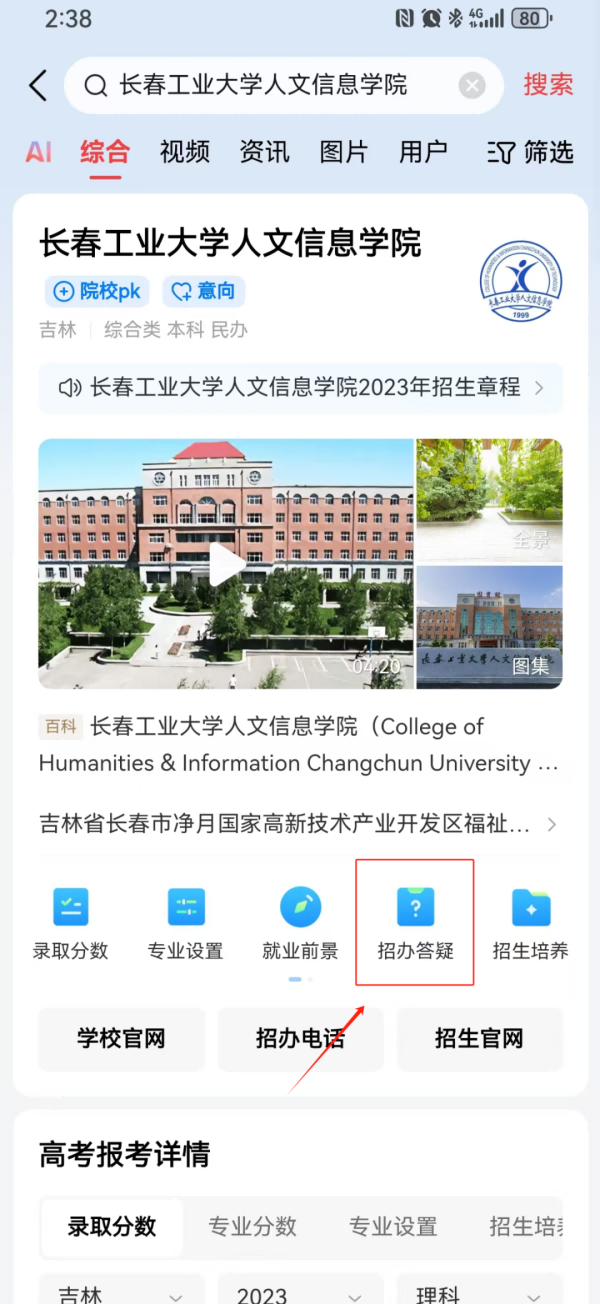Visit the 学校官网 website

[x=121, y=1039]
